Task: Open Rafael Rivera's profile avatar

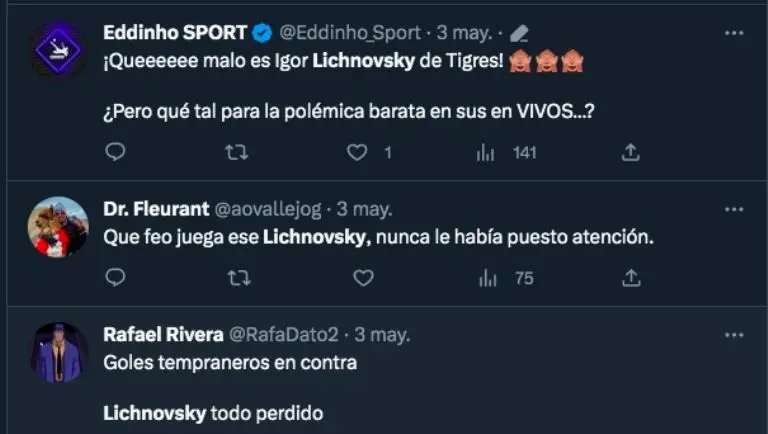Action: click(58, 352)
